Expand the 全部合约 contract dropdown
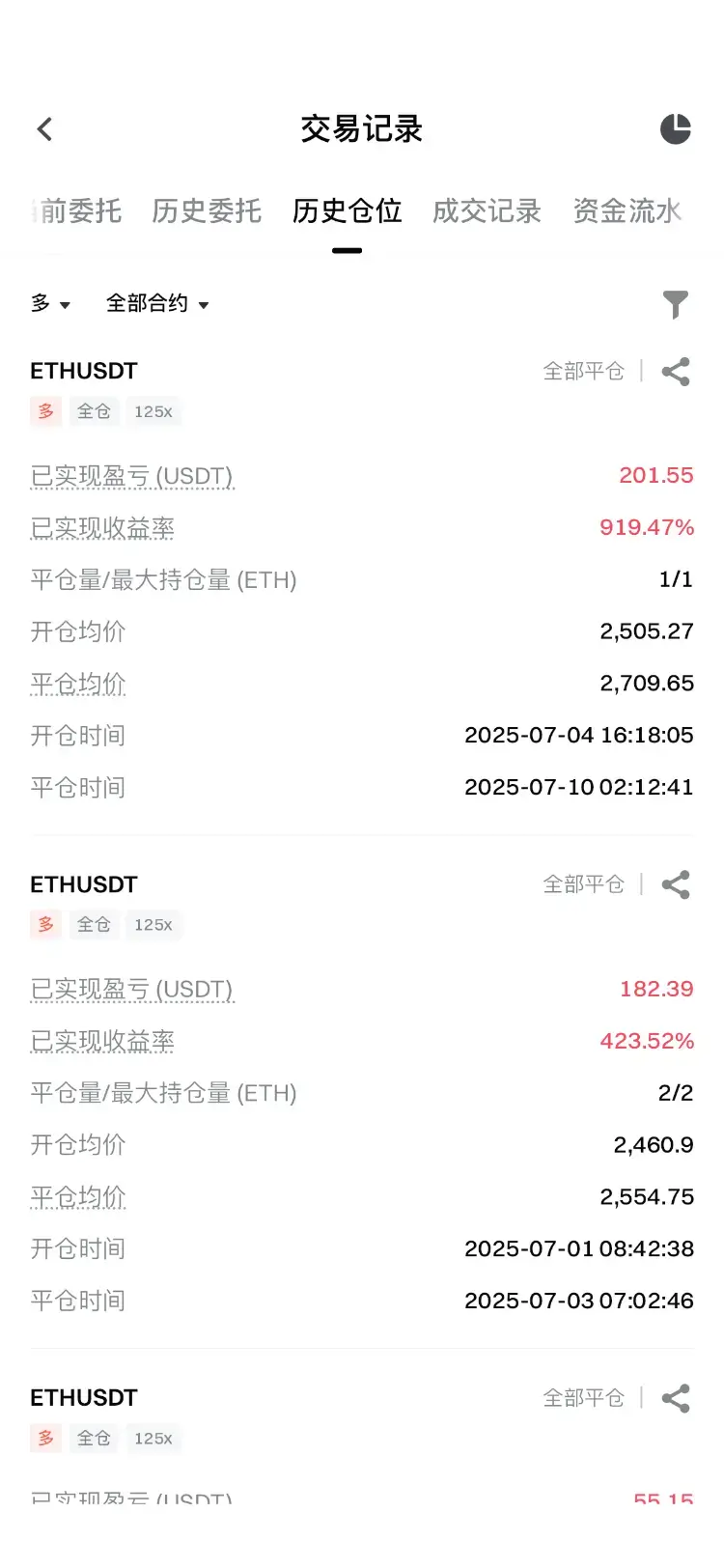 pyautogui.click(x=157, y=303)
